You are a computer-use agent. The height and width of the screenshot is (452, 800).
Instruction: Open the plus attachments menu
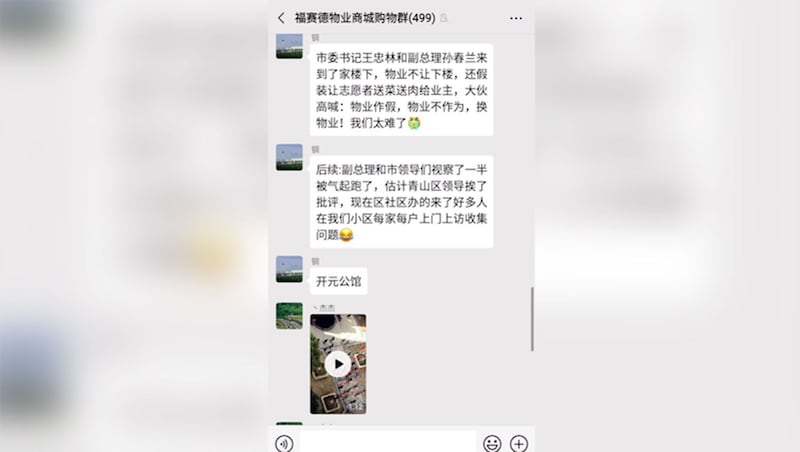(518, 442)
